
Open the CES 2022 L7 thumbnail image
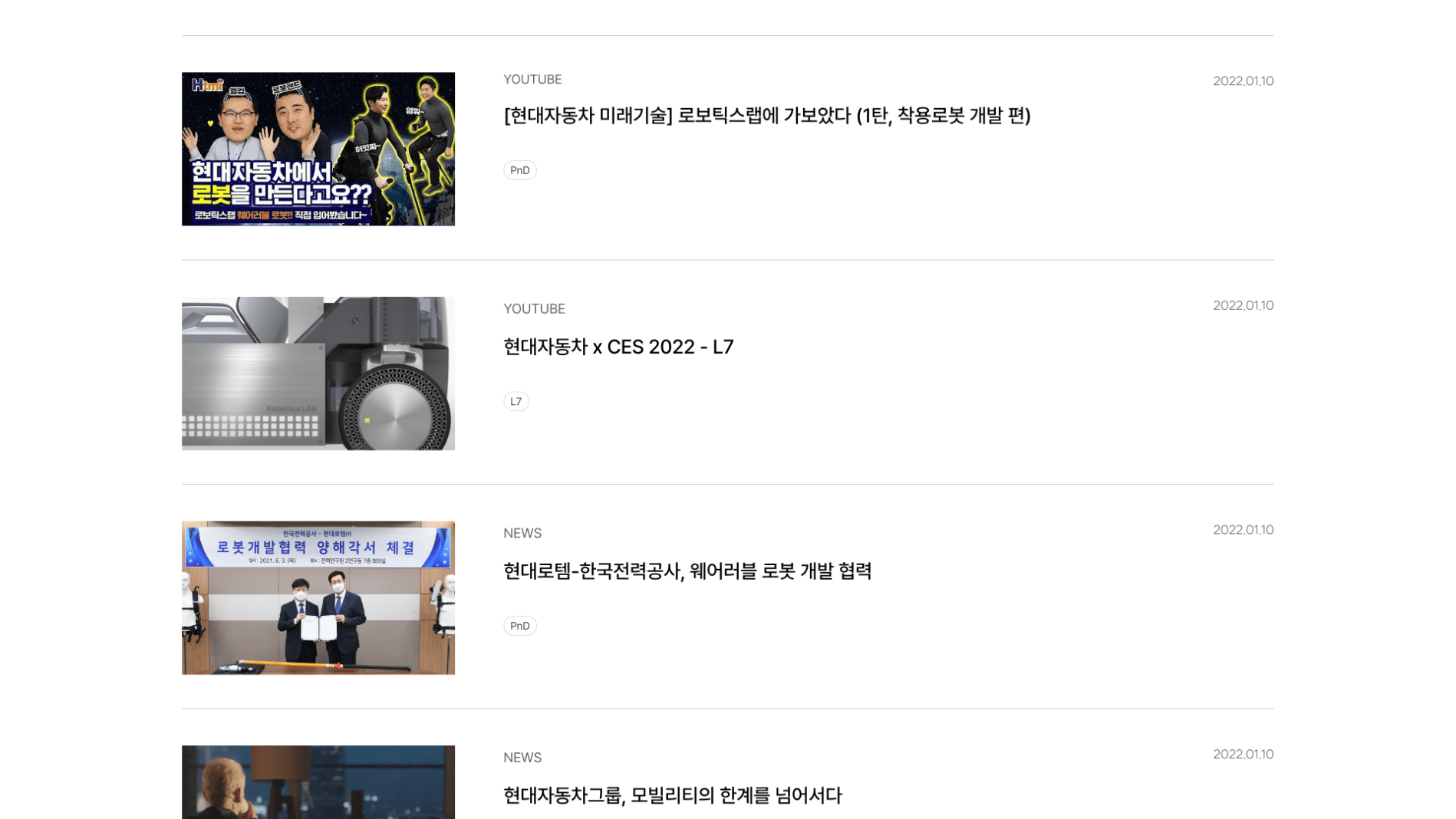click(x=318, y=373)
